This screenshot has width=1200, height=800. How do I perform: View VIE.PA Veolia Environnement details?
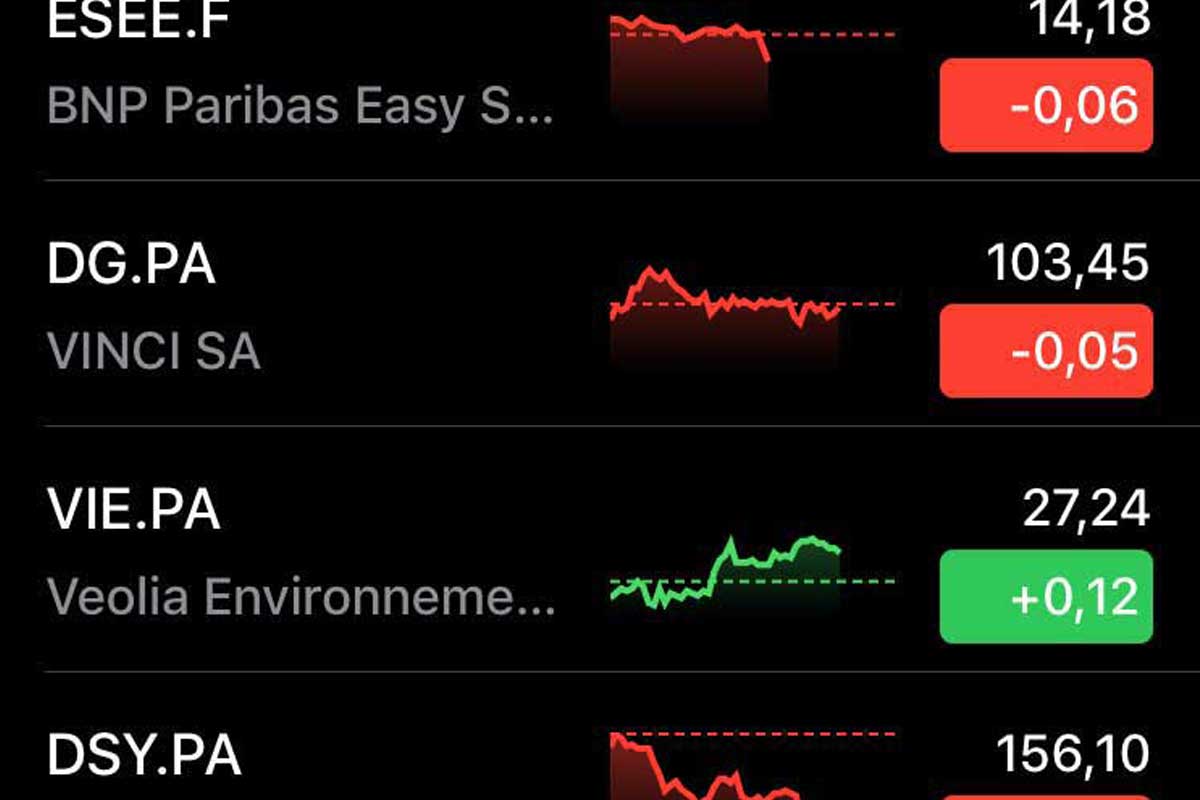click(300, 552)
